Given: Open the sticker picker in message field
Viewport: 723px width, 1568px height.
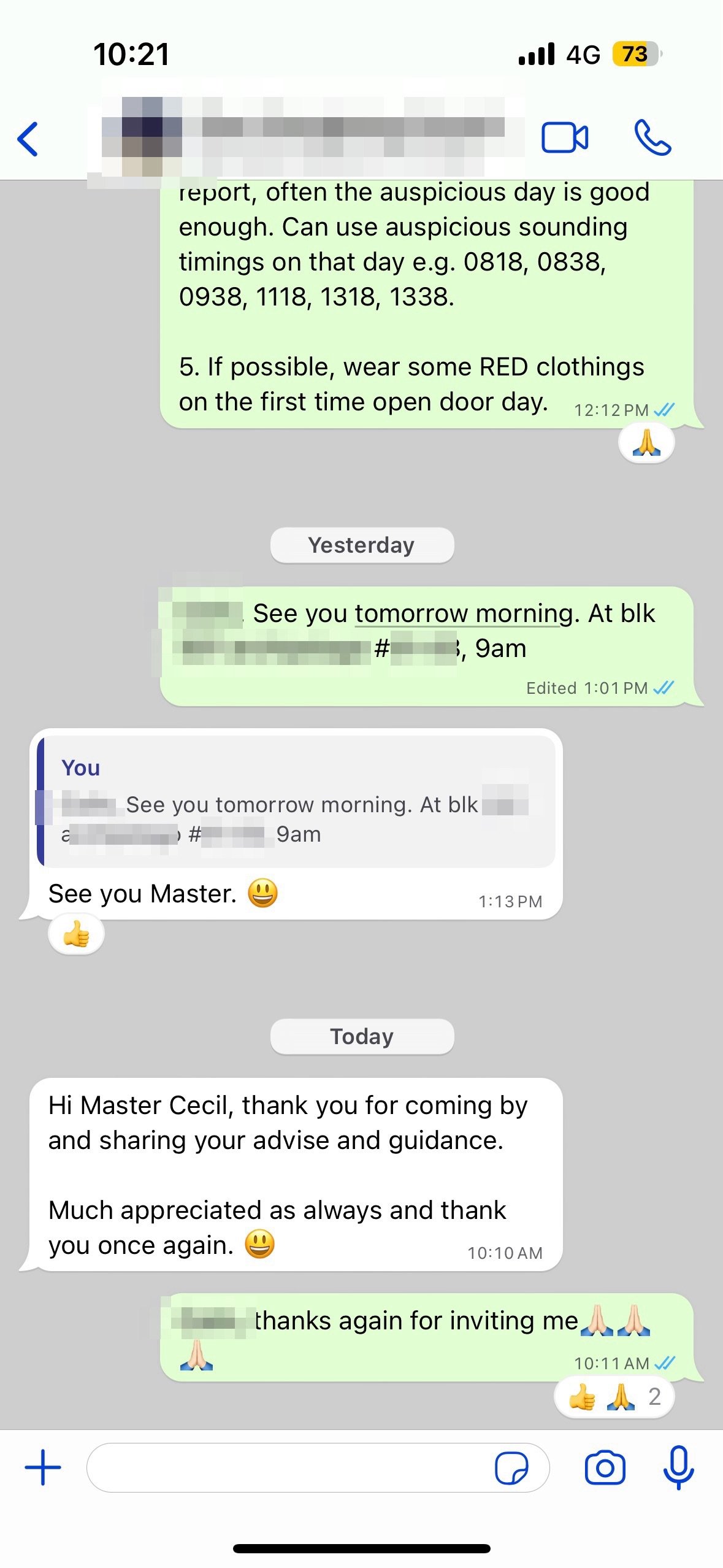Looking at the screenshot, I should coord(511,1467).
